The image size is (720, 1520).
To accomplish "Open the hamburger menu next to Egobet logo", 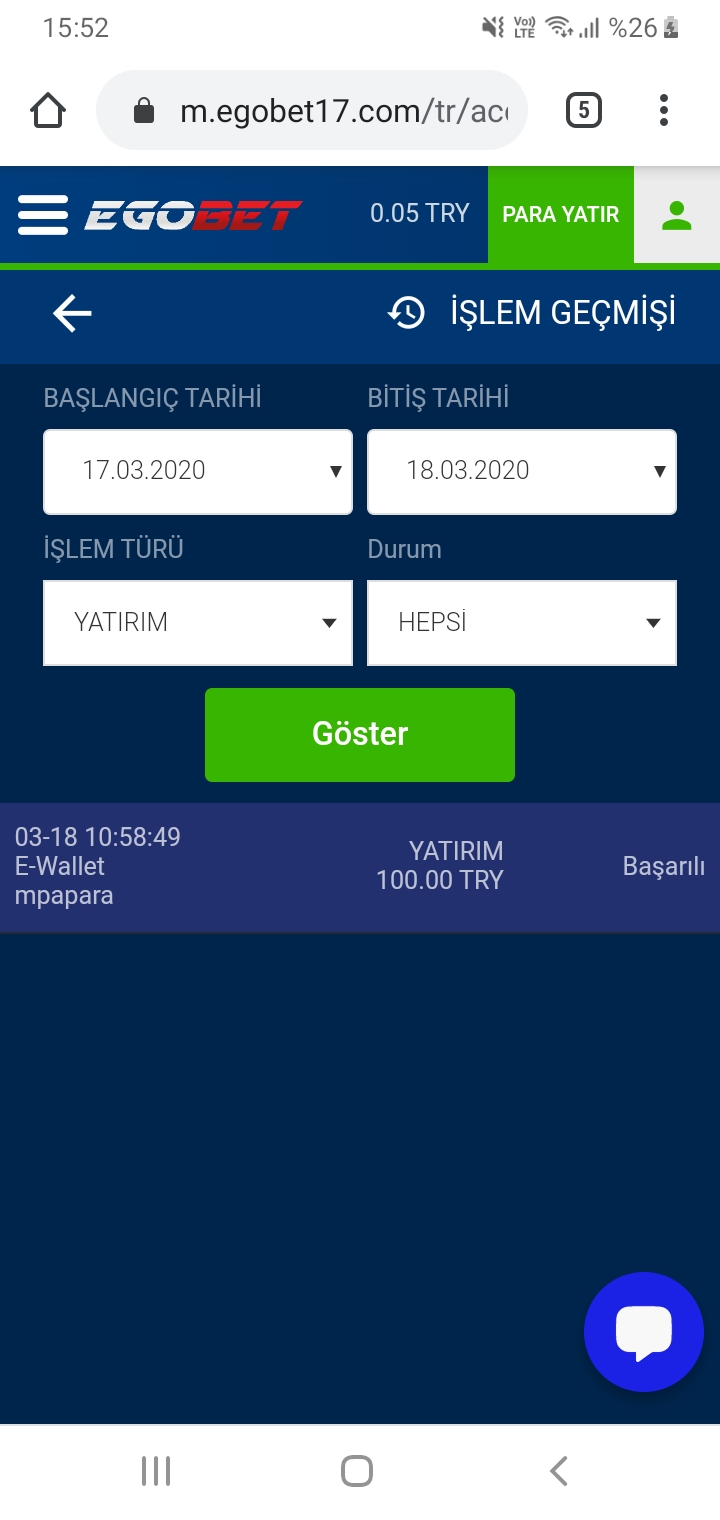I will [x=43, y=215].
